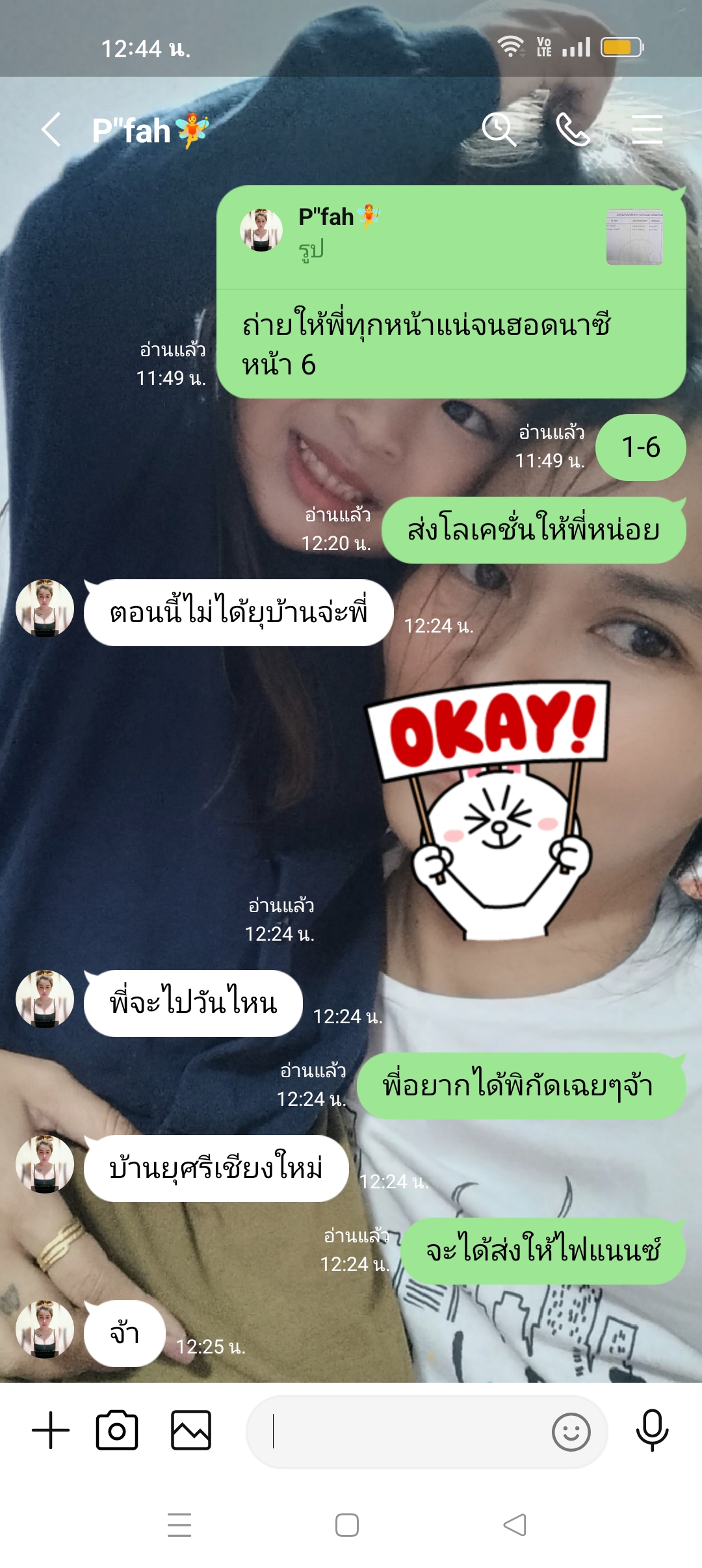Start a call with P"fah
The width and height of the screenshot is (702, 1568).
coord(573,129)
